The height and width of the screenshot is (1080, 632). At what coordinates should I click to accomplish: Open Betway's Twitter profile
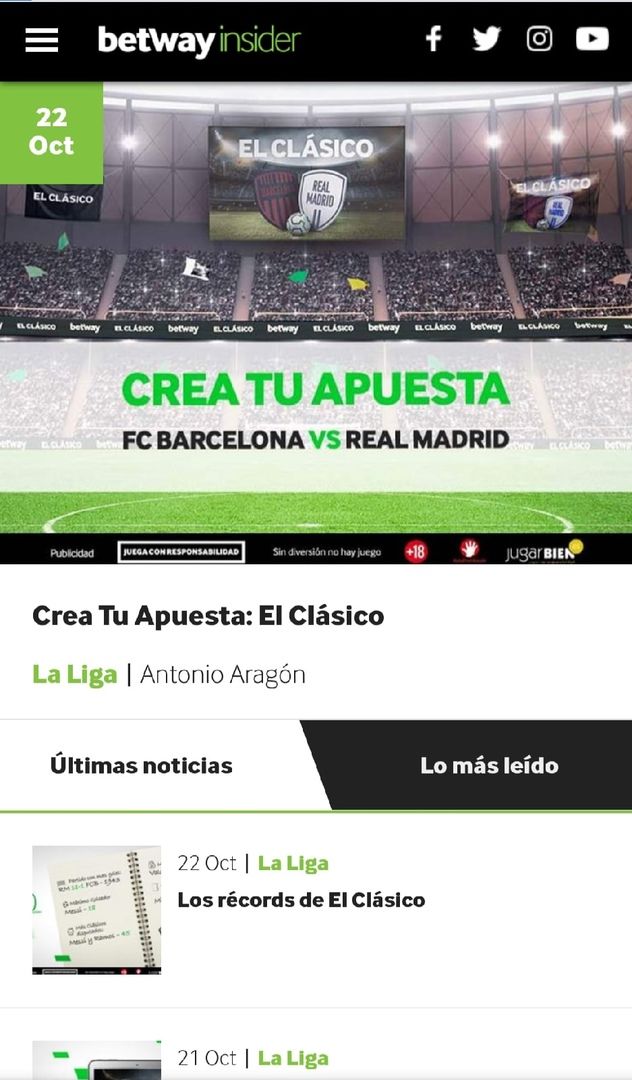coord(486,39)
